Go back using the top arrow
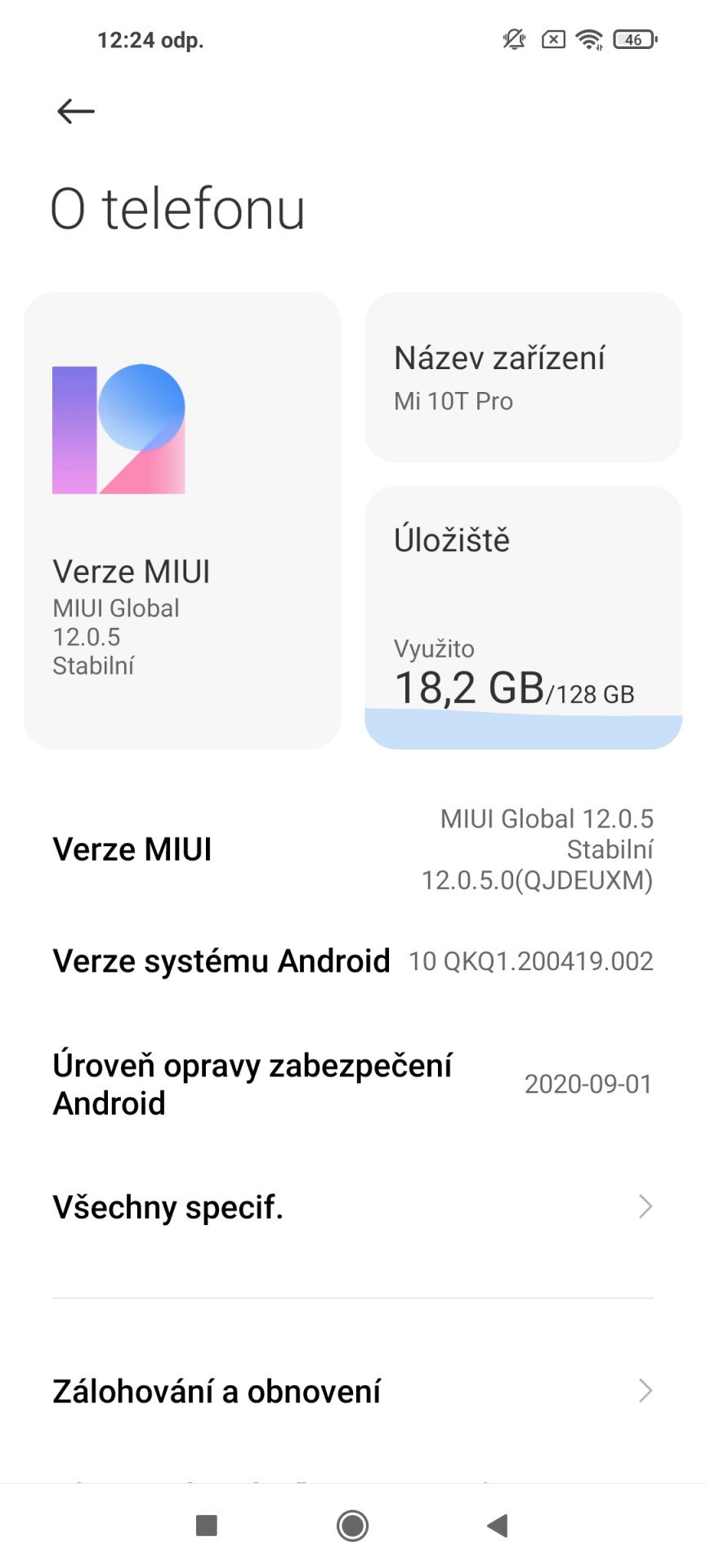Screen dimensions: 706x1568 (x=76, y=111)
